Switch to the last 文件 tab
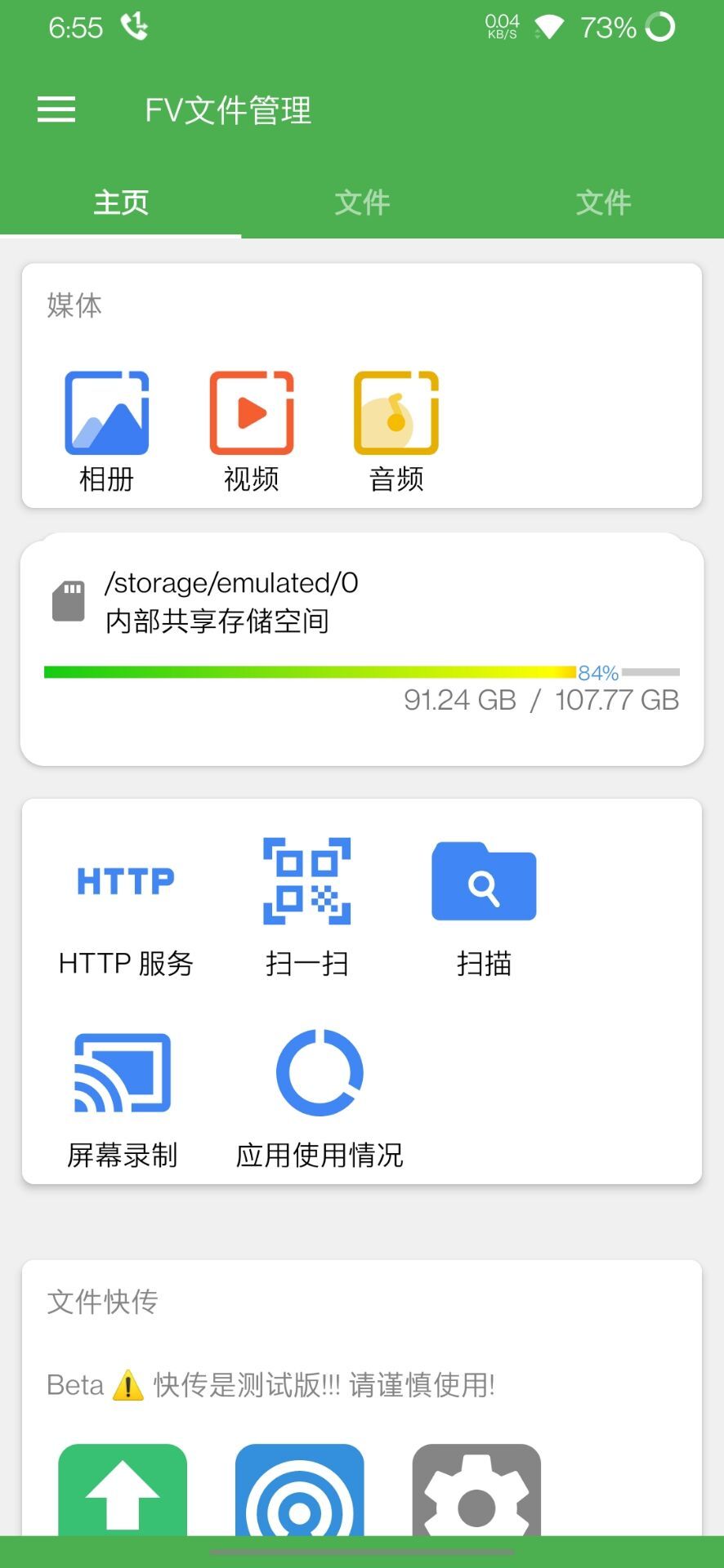 pos(603,203)
